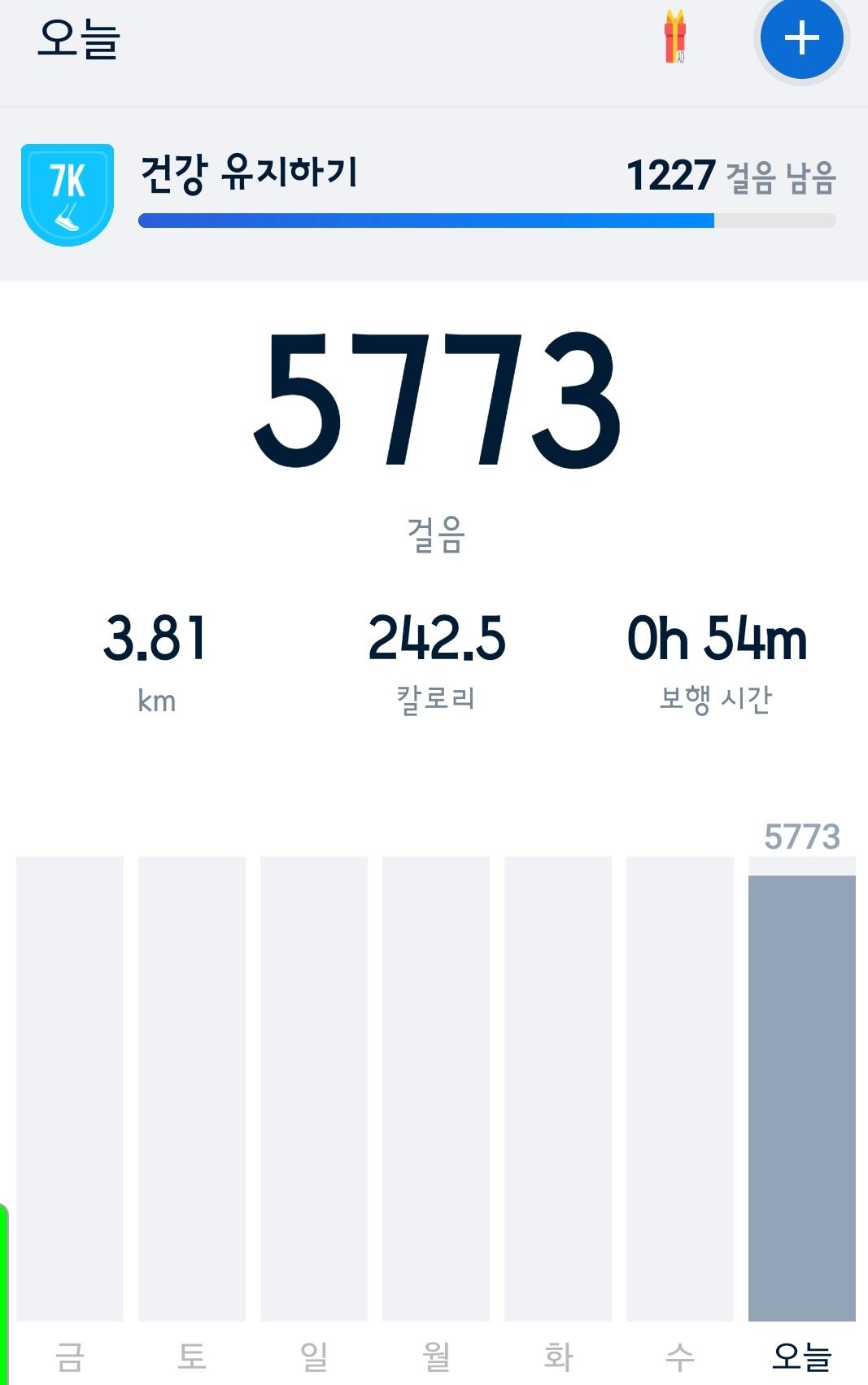The height and width of the screenshot is (1385, 868).
Task: Show steps for the 월 bar
Action: (x=436, y=1088)
